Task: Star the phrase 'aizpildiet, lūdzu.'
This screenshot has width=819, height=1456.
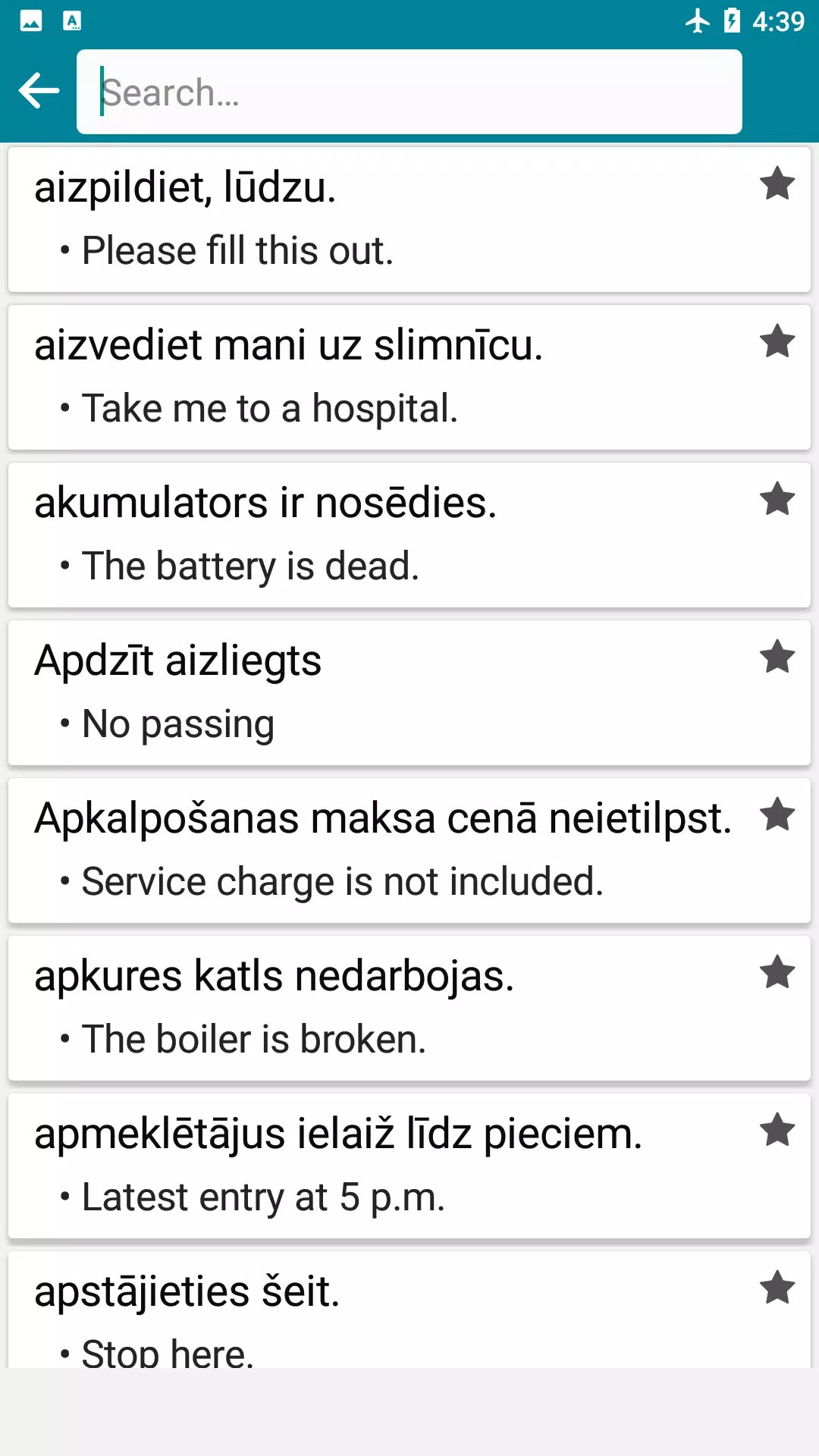Action: tap(777, 184)
